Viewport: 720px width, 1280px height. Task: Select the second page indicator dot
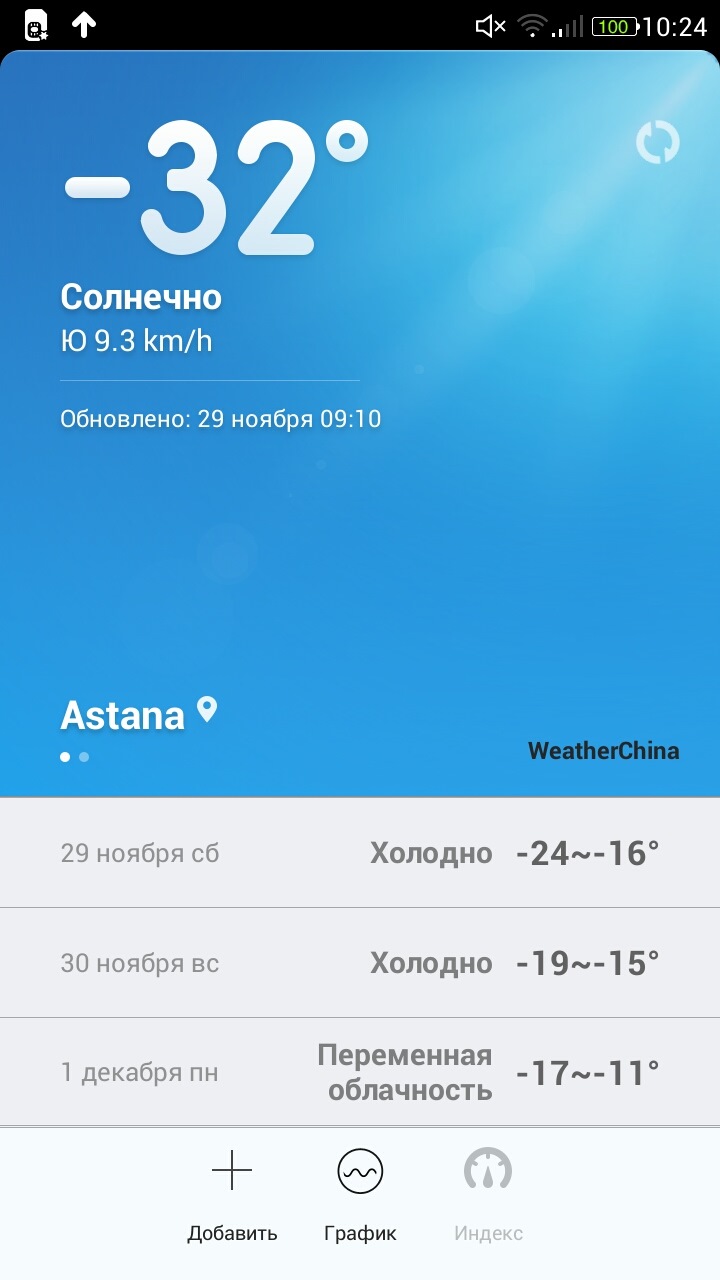point(86,756)
